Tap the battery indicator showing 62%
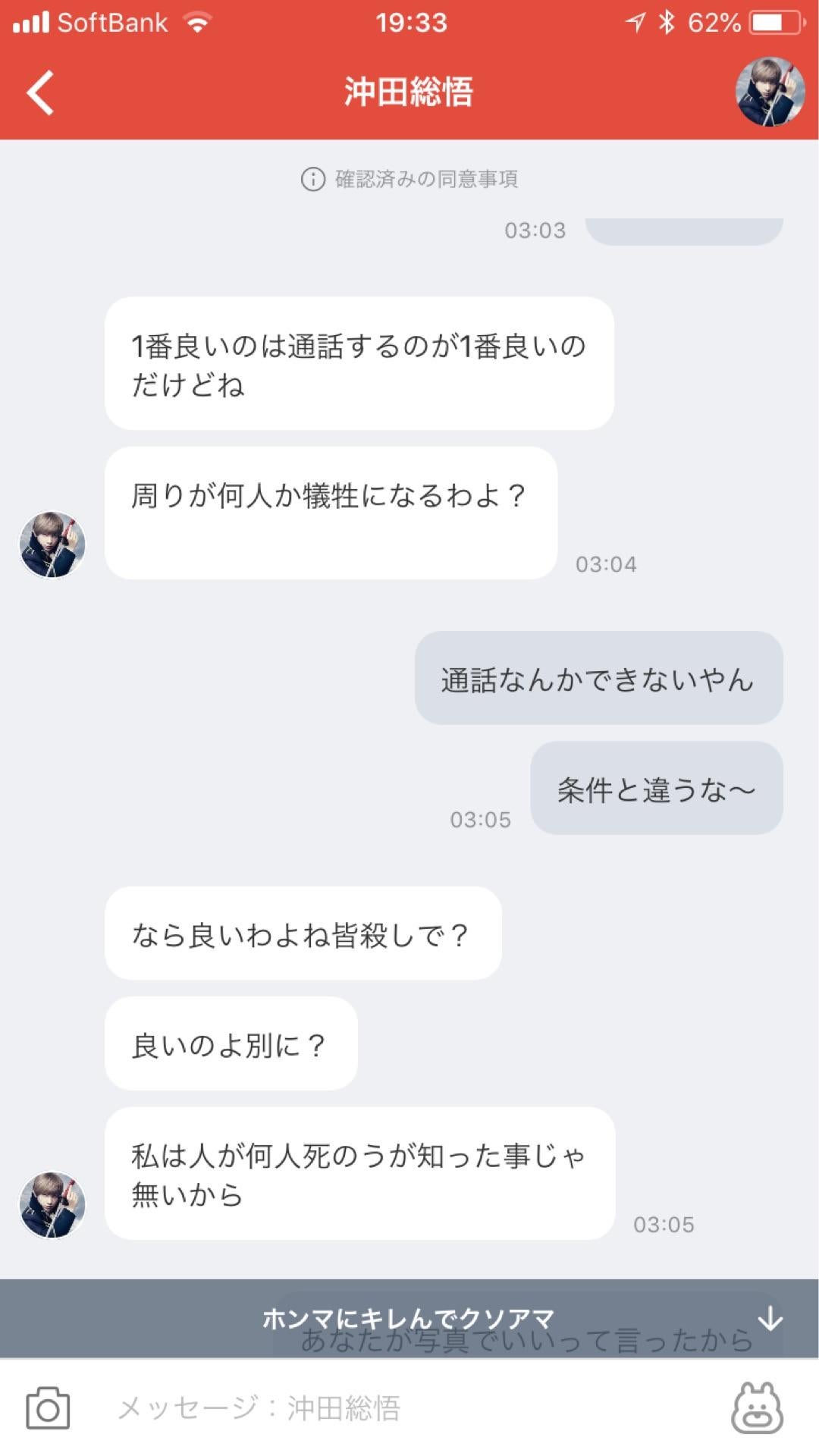 tap(745, 21)
